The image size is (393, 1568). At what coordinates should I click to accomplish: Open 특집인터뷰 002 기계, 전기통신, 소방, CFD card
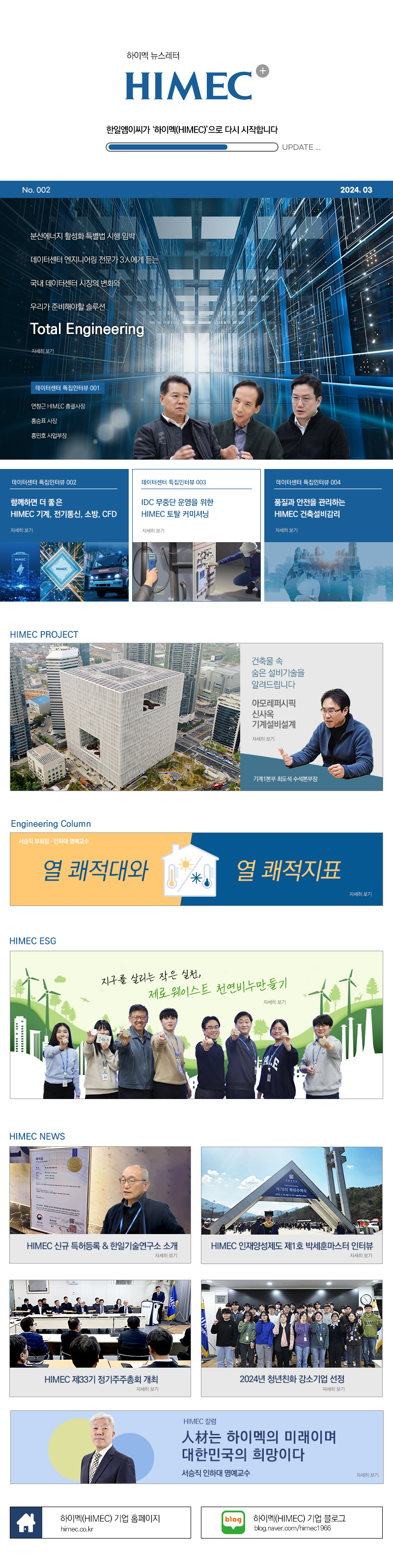(64, 534)
